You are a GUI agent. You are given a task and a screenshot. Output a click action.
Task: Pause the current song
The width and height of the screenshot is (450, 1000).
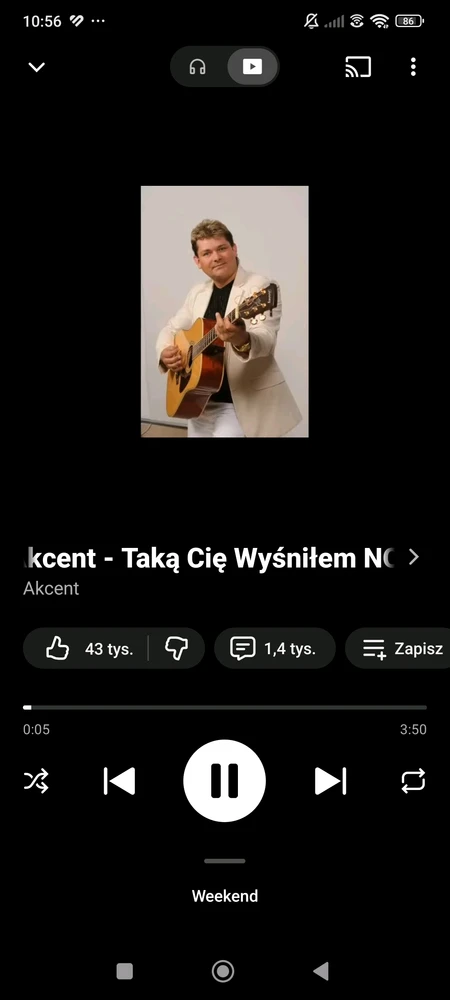coord(224,781)
